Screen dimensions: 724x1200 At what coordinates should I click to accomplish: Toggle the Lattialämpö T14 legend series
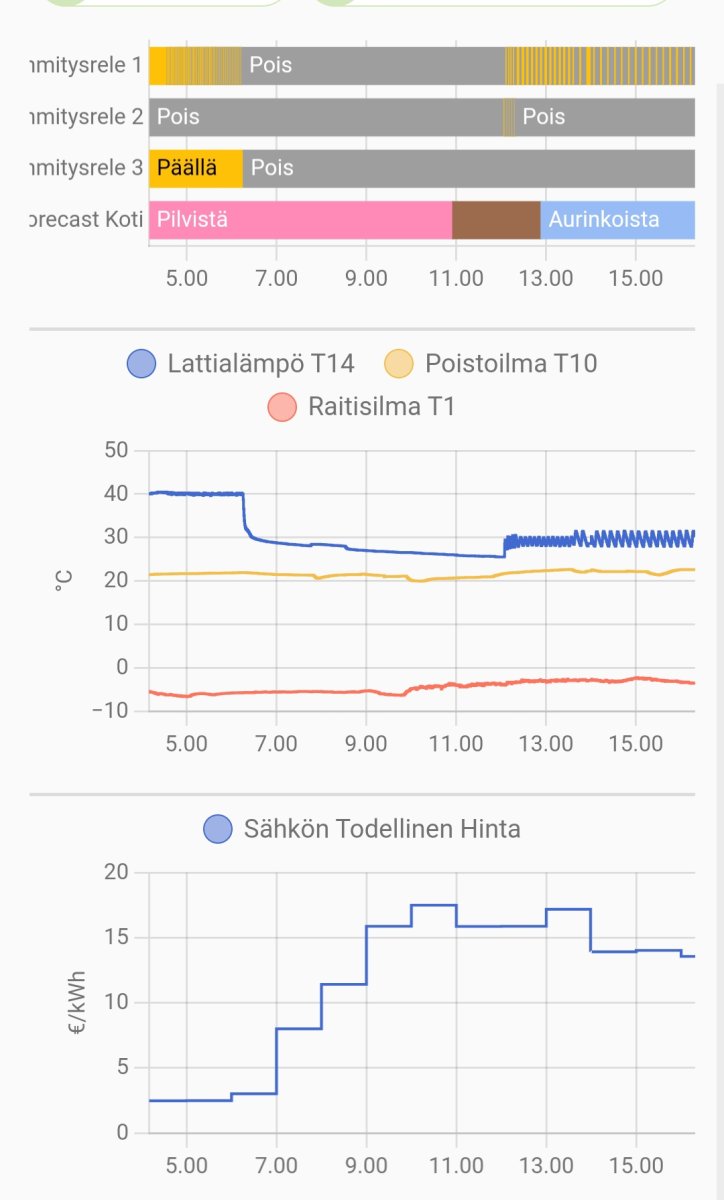point(241,363)
